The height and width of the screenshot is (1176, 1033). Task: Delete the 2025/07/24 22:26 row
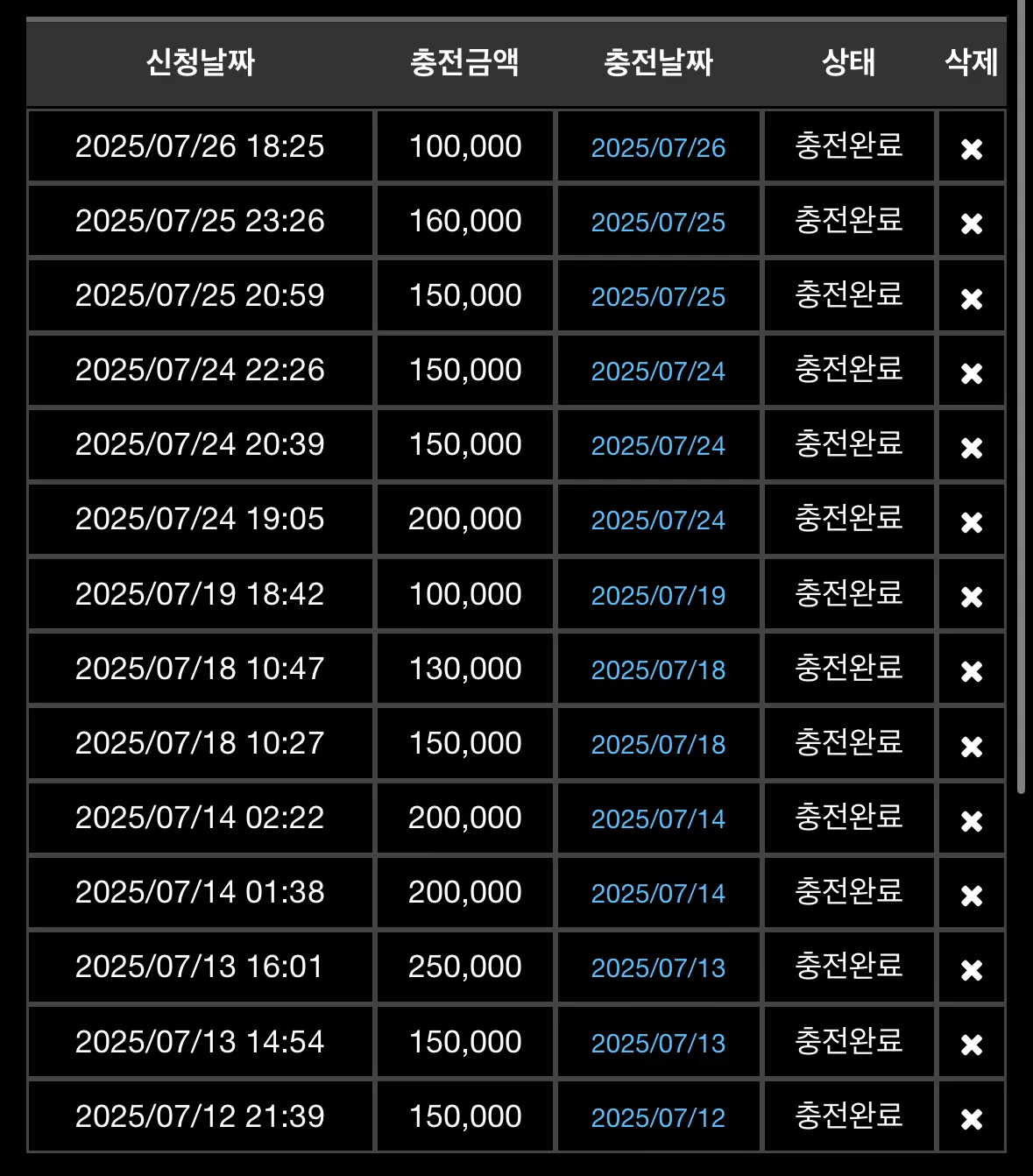972,373
